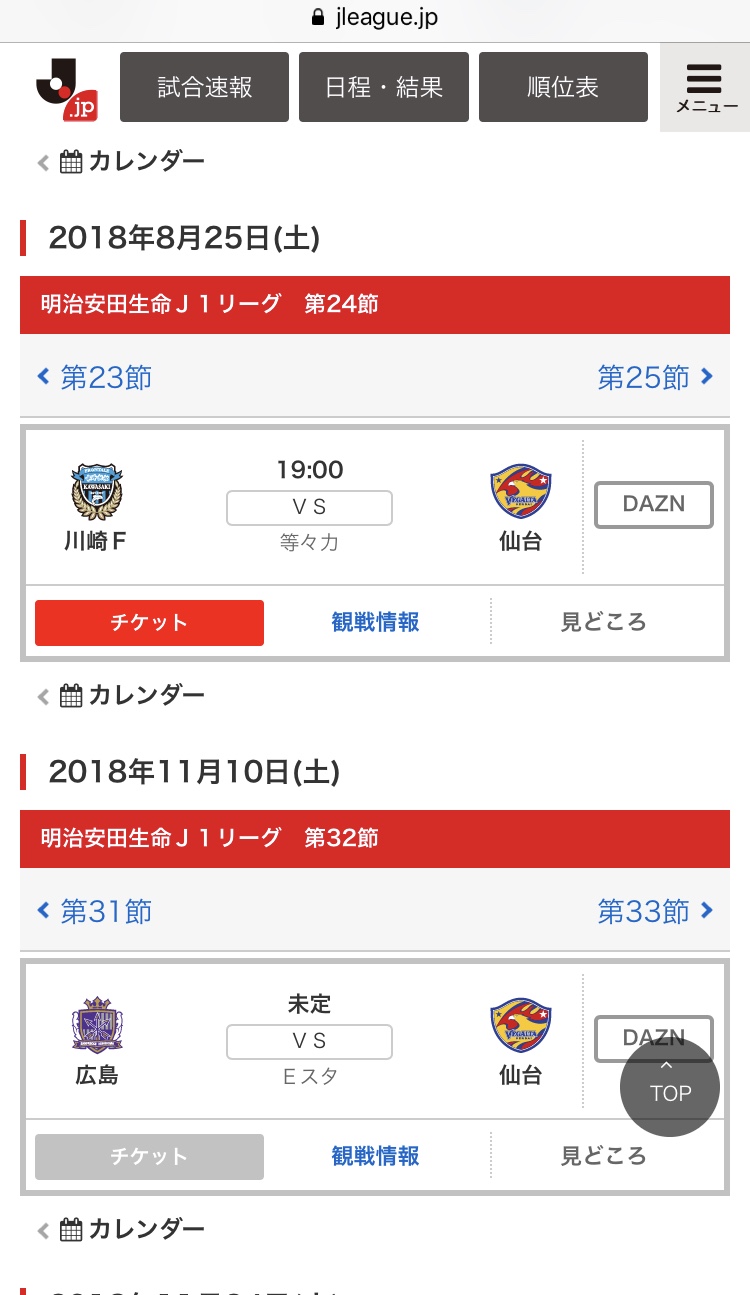Buy チケット for 川崎F vs 仙台
The height and width of the screenshot is (1295, 750).
coord(149,622)
